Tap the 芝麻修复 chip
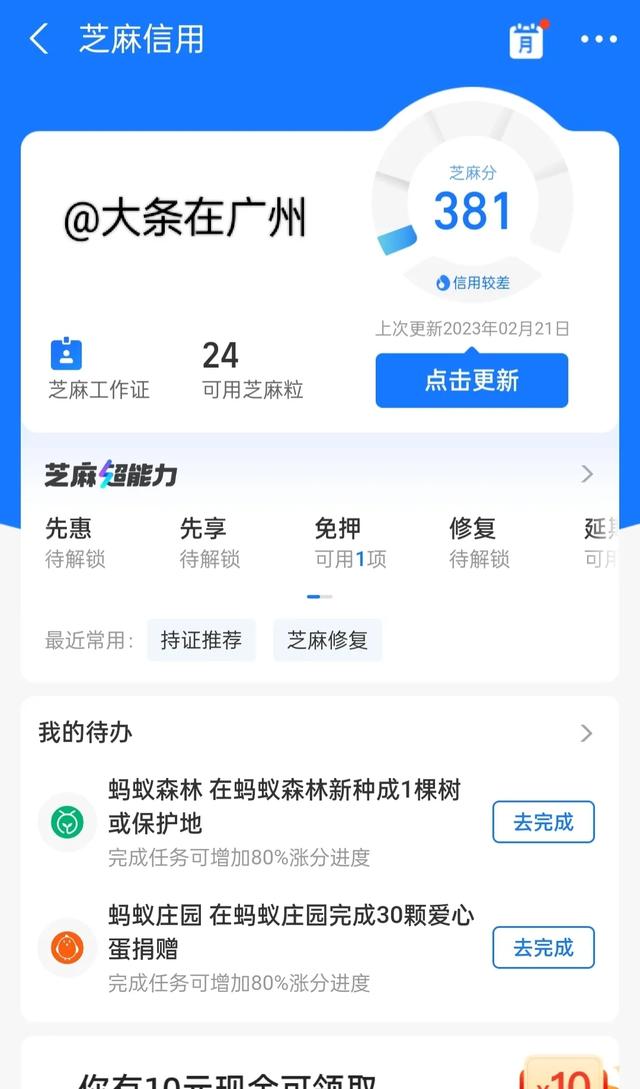This screenshot has height=1089, width=640. (328, 640)
